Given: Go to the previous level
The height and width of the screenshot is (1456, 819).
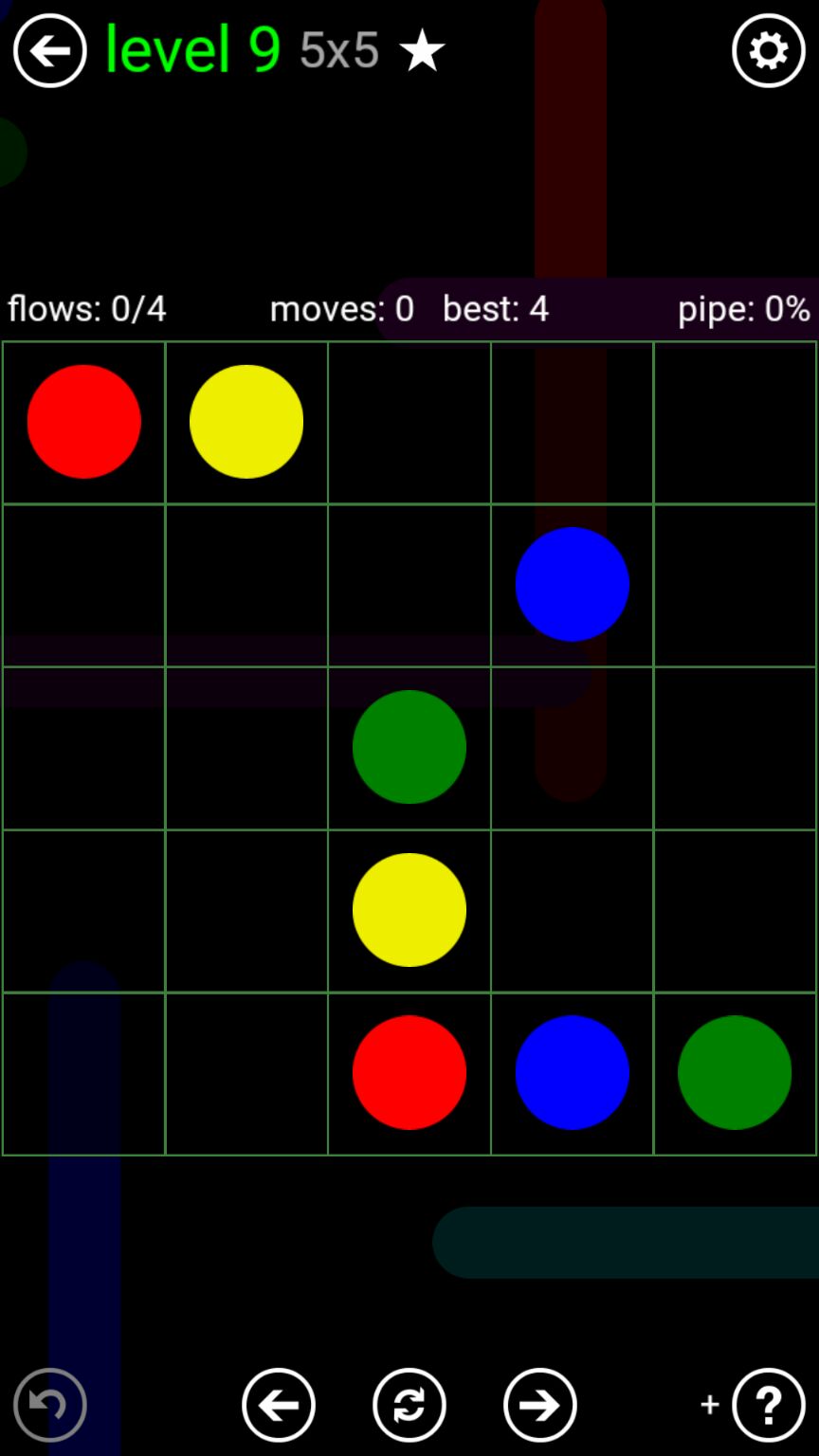Looking at the screenshot, I should coord(279,1405).
